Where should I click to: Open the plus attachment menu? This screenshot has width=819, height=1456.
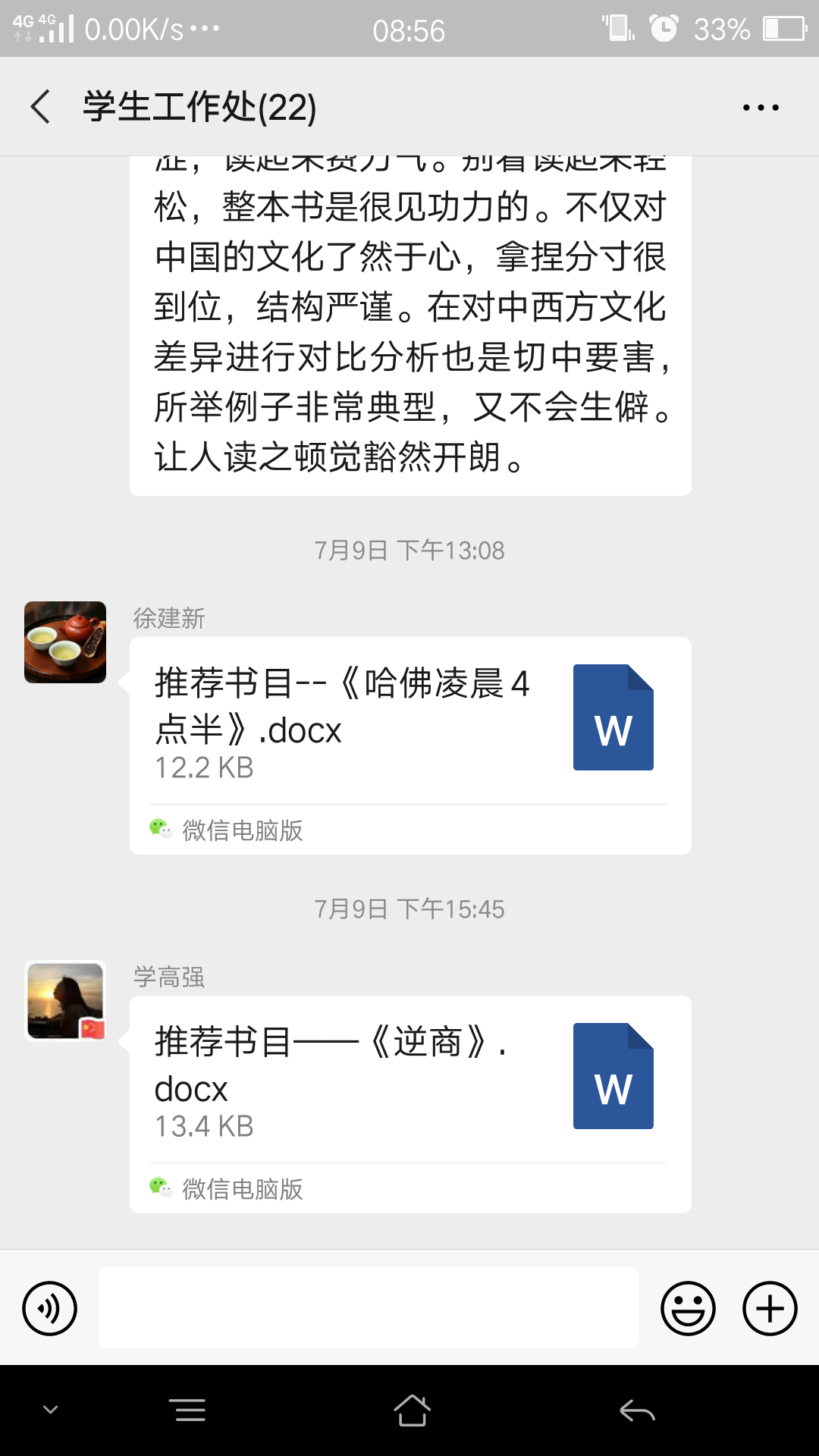(770, 1308)
